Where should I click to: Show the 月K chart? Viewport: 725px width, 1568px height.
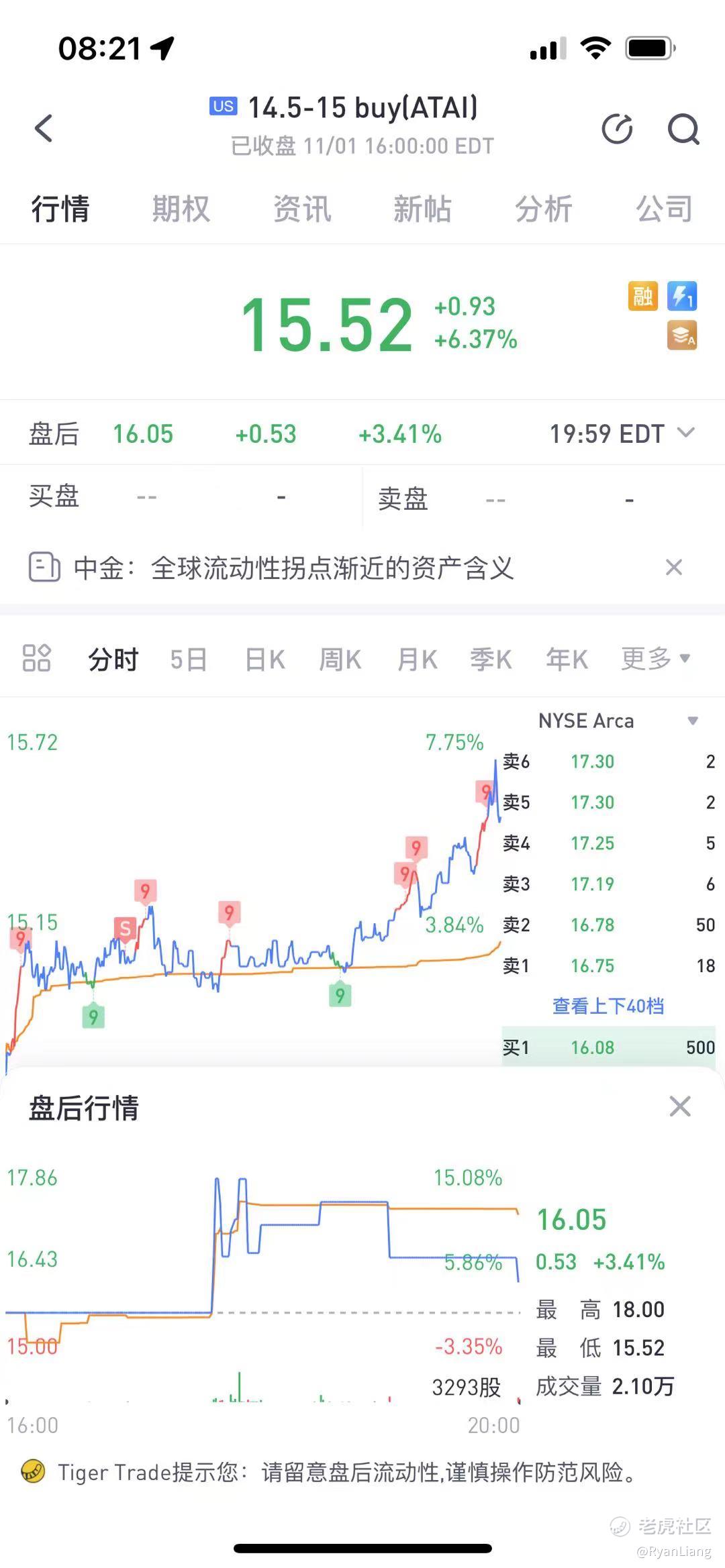(417, 660)
